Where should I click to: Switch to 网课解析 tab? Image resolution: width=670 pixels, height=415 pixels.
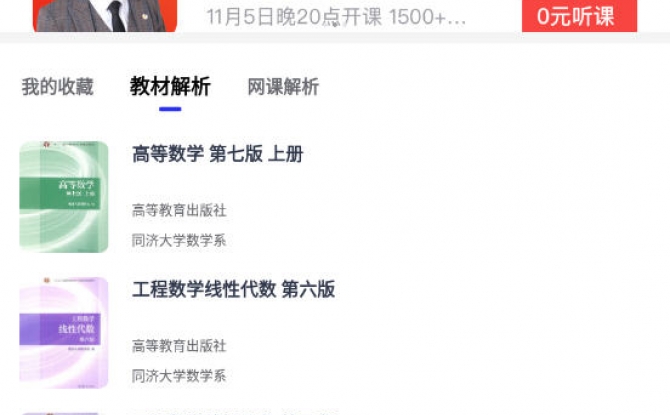tap(283, 87)
